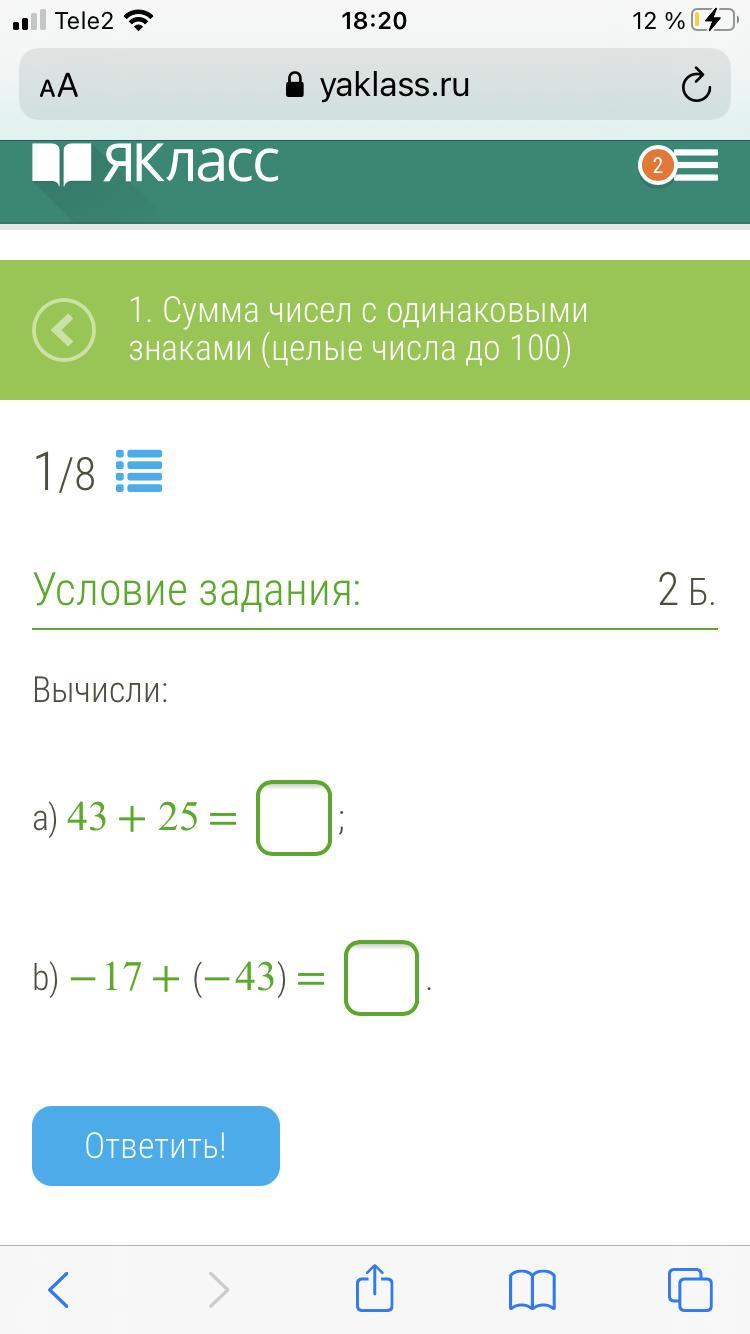Go back using the green circle arrow
The image size is (750, 1334).
click(x=64, y=330)
